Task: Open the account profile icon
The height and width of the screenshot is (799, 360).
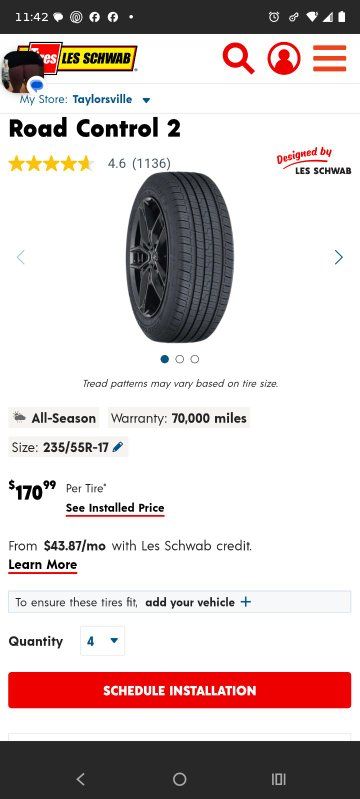Action: tap(284, 59)
